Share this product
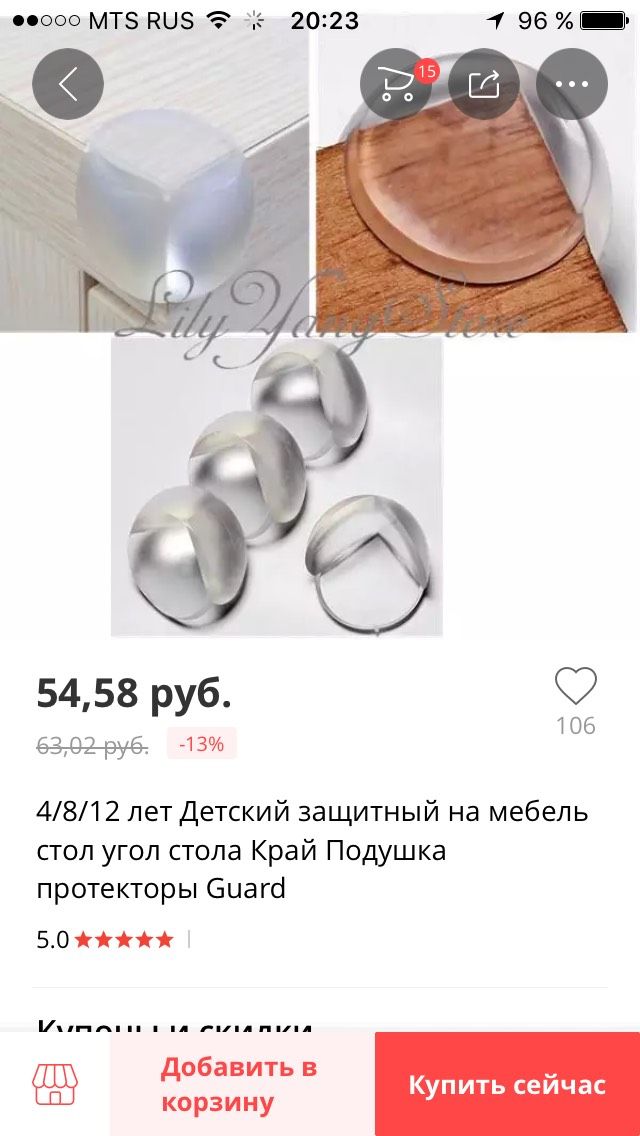 pos(484,84)
